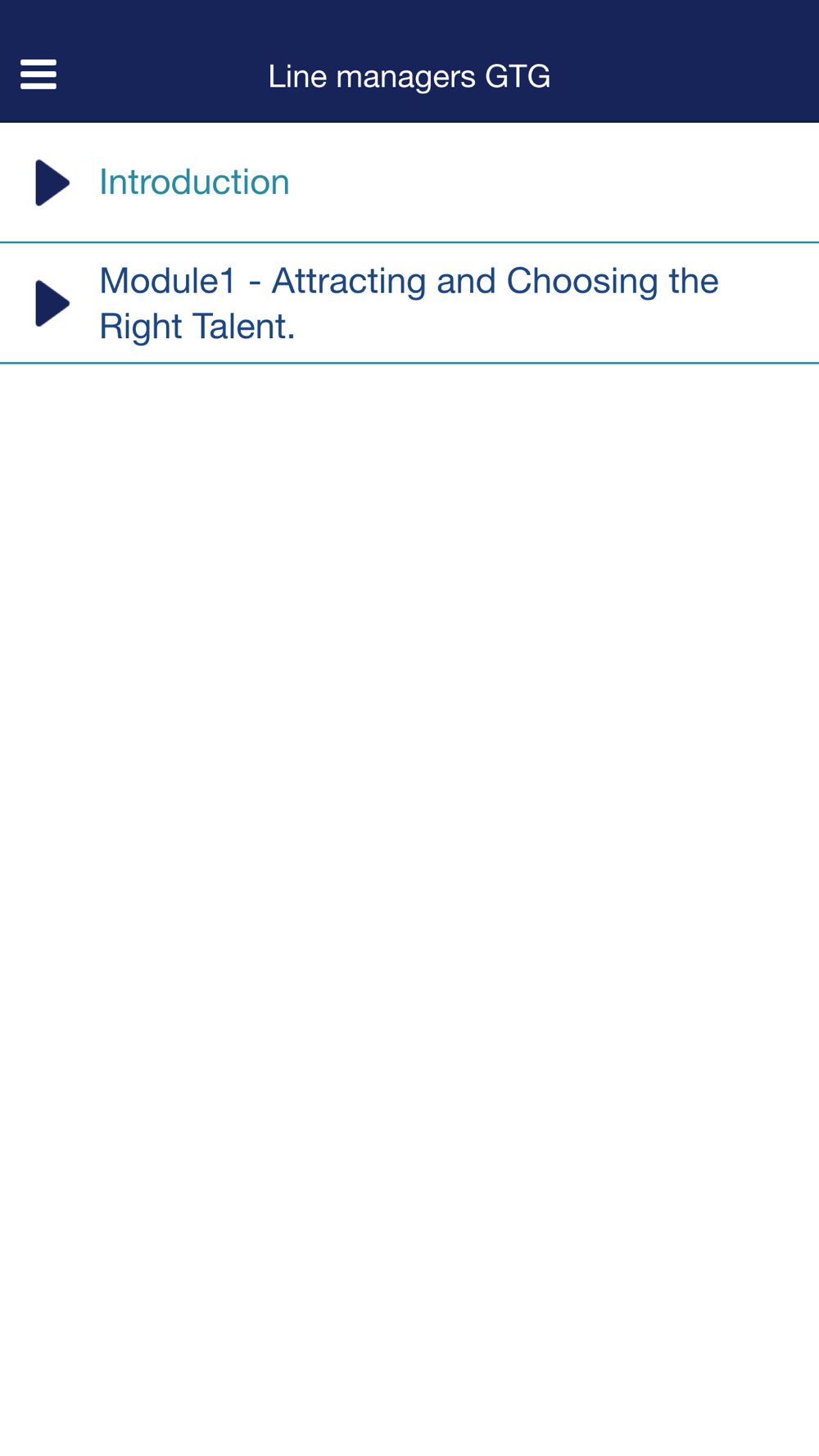Open the Introduction section

(194, 182)
